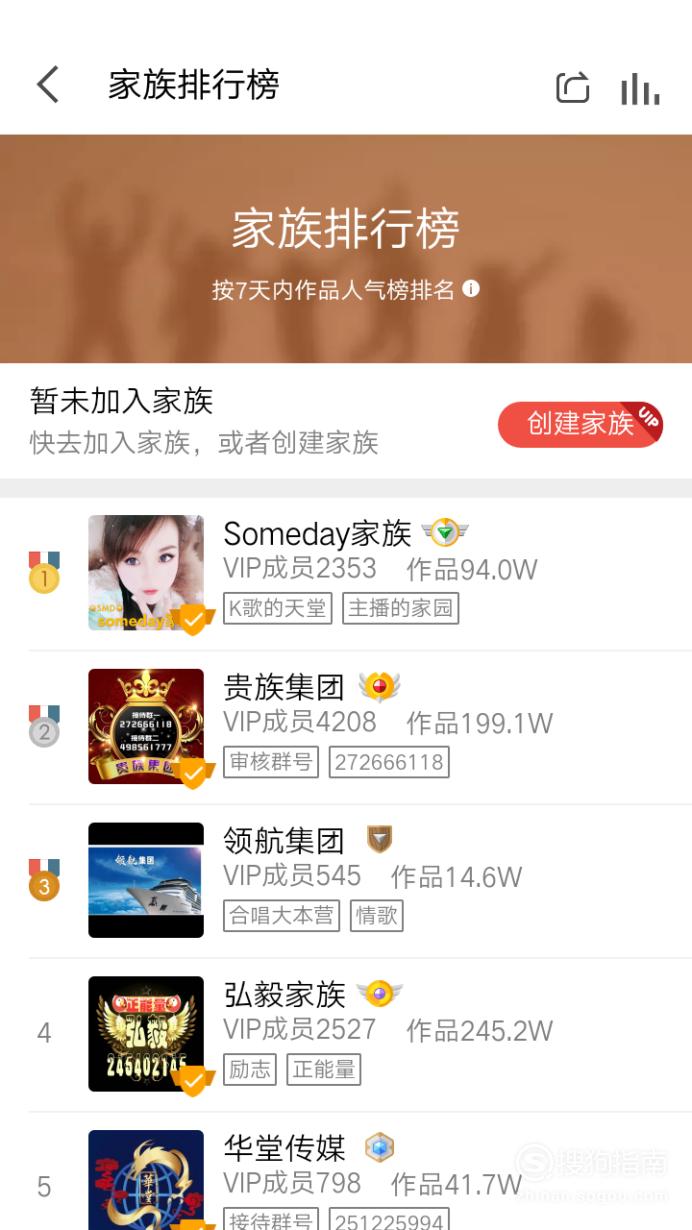This screenshot has height=1230, width=692.
Task: Go back using the top-left arrow
Action: point(48,85)
